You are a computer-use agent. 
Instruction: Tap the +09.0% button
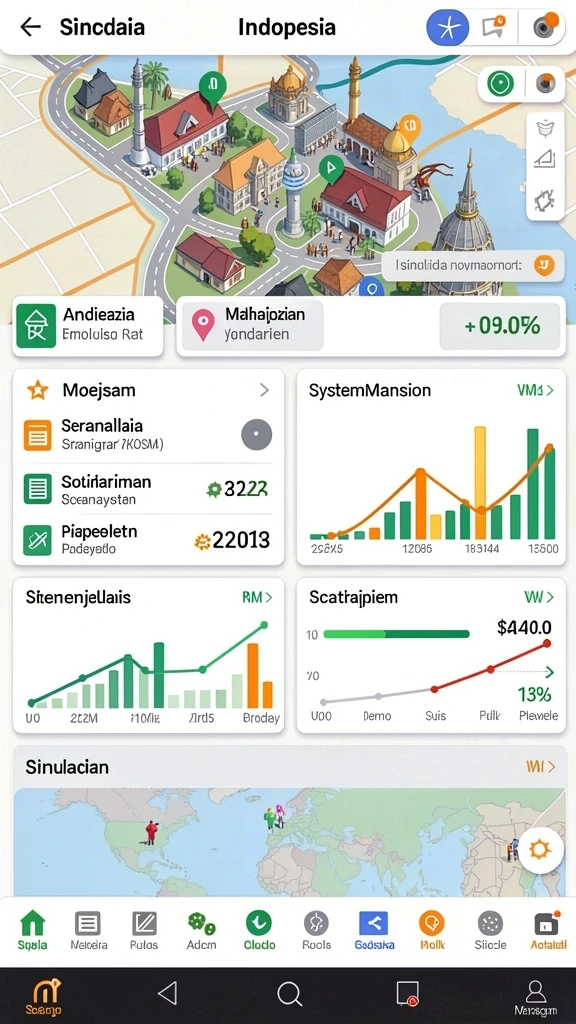[500, 325]
